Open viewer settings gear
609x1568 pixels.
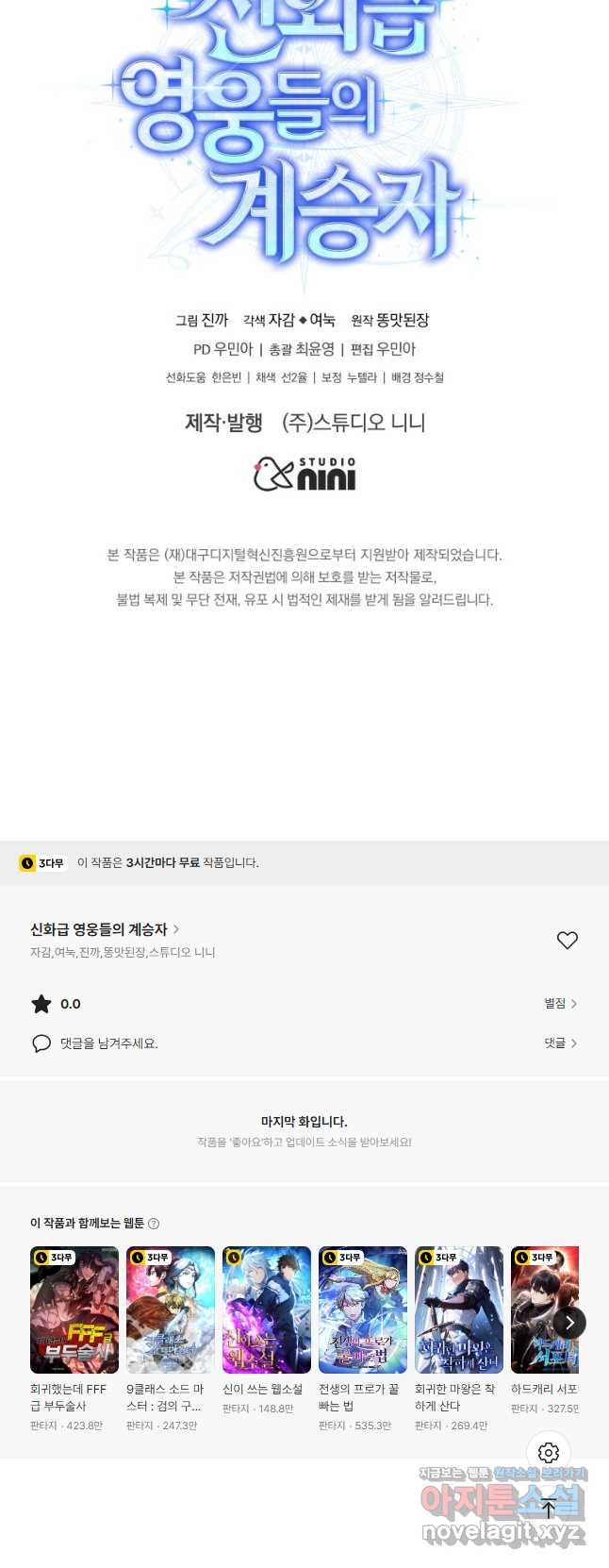549,1453
